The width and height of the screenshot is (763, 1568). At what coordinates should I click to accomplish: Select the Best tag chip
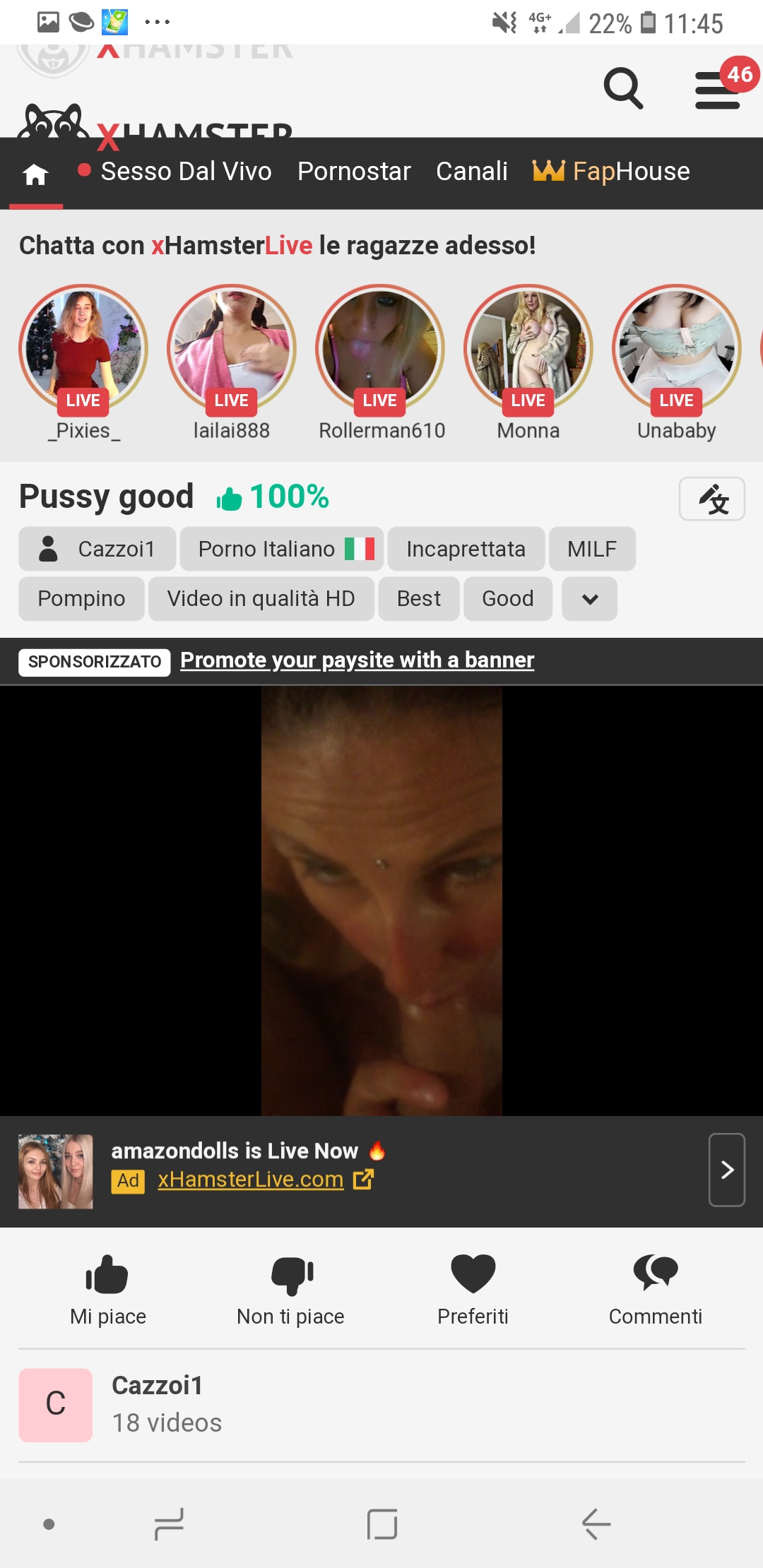(419, 599)
